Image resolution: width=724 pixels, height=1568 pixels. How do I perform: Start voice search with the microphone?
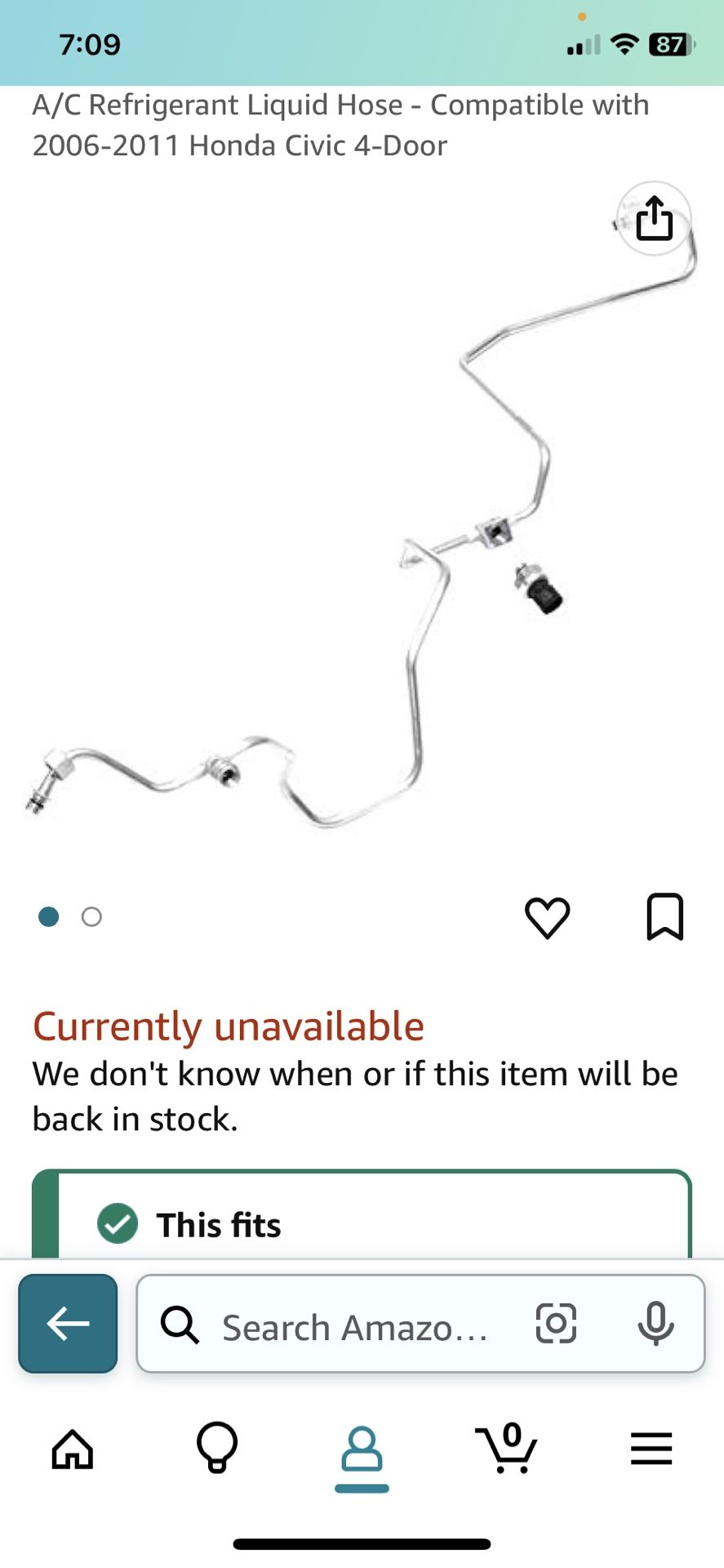tap(655, 1324)
